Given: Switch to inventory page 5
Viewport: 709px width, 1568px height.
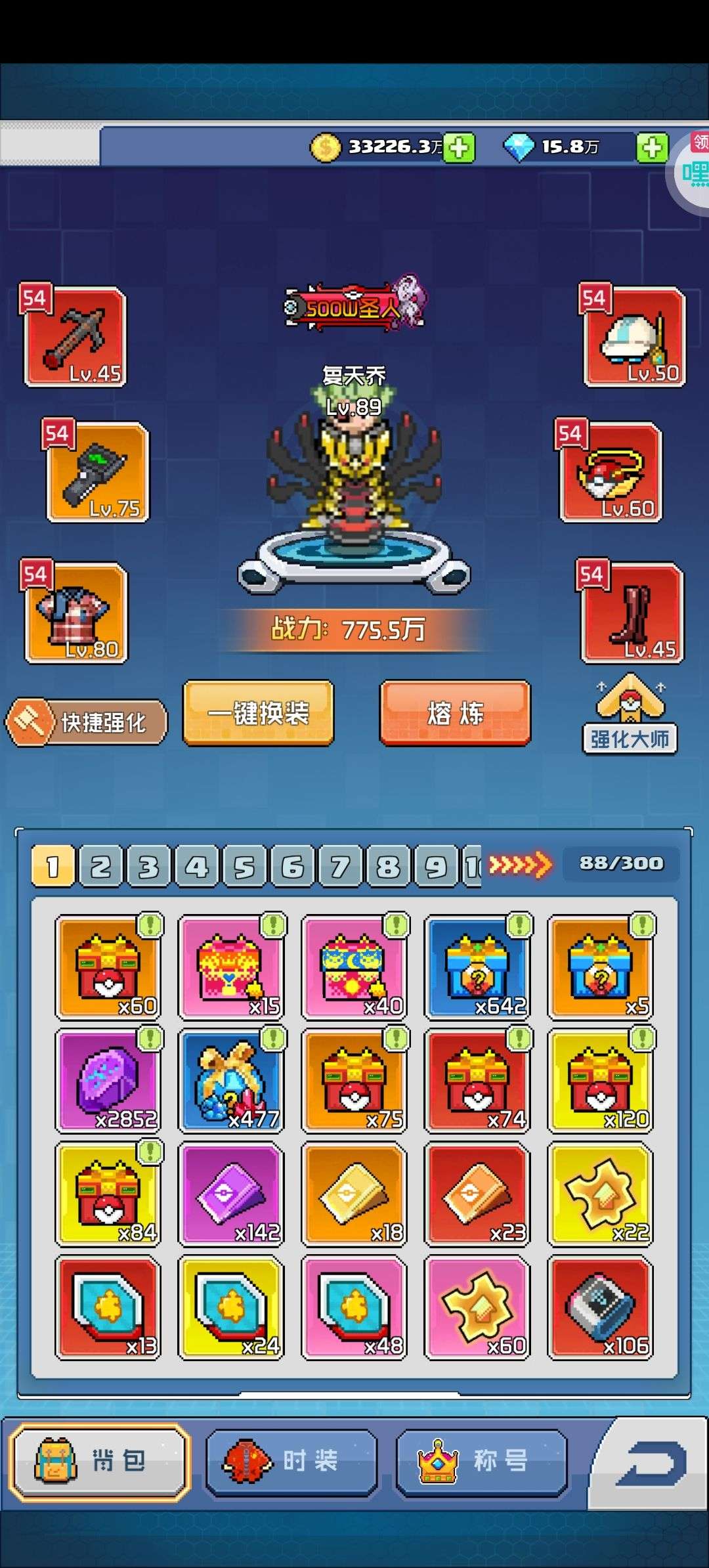Looking at the screenshot, I should (244, 867).
